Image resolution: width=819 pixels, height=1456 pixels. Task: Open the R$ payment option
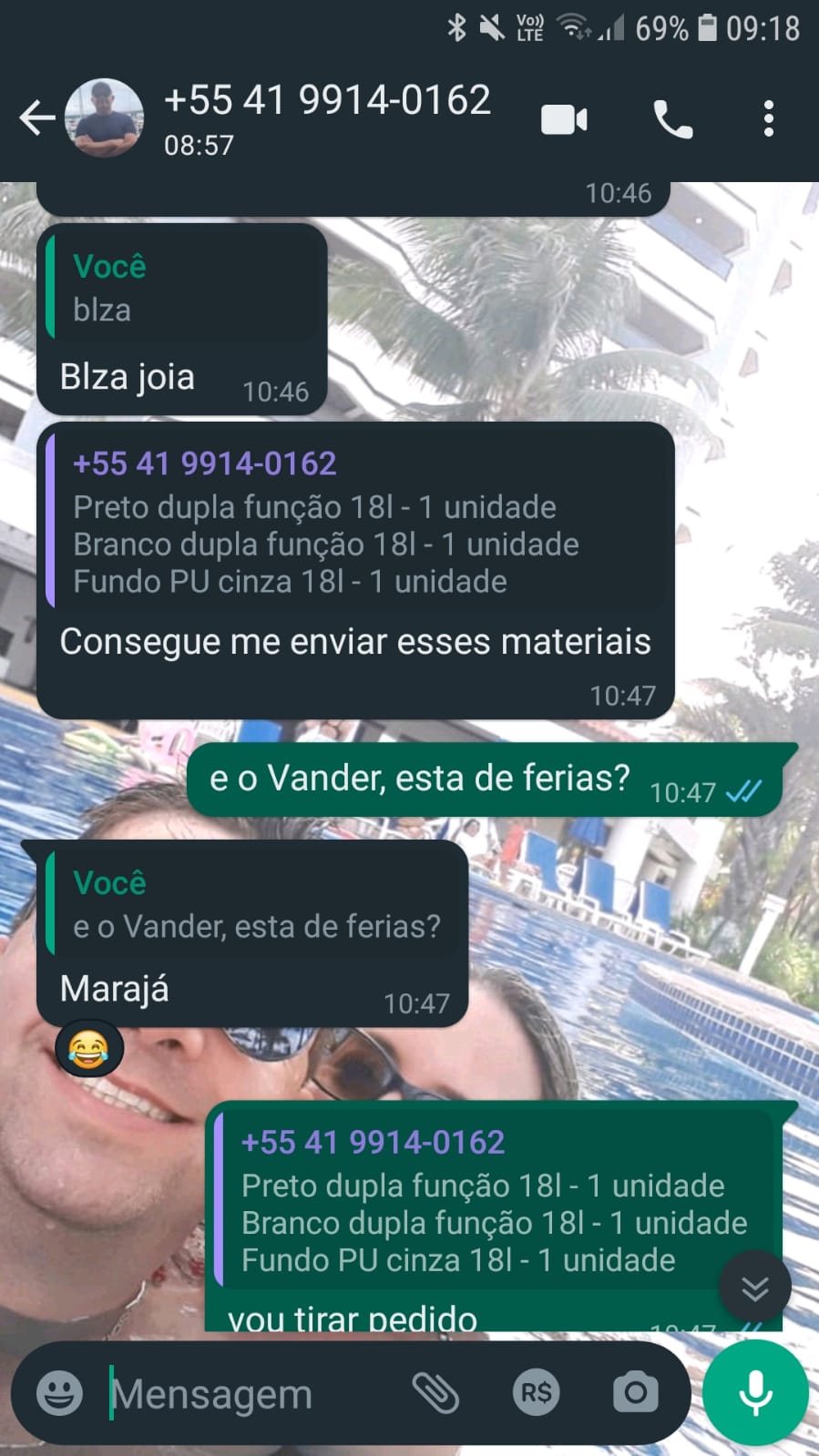pyautogui.click(x=536, y=1393)
